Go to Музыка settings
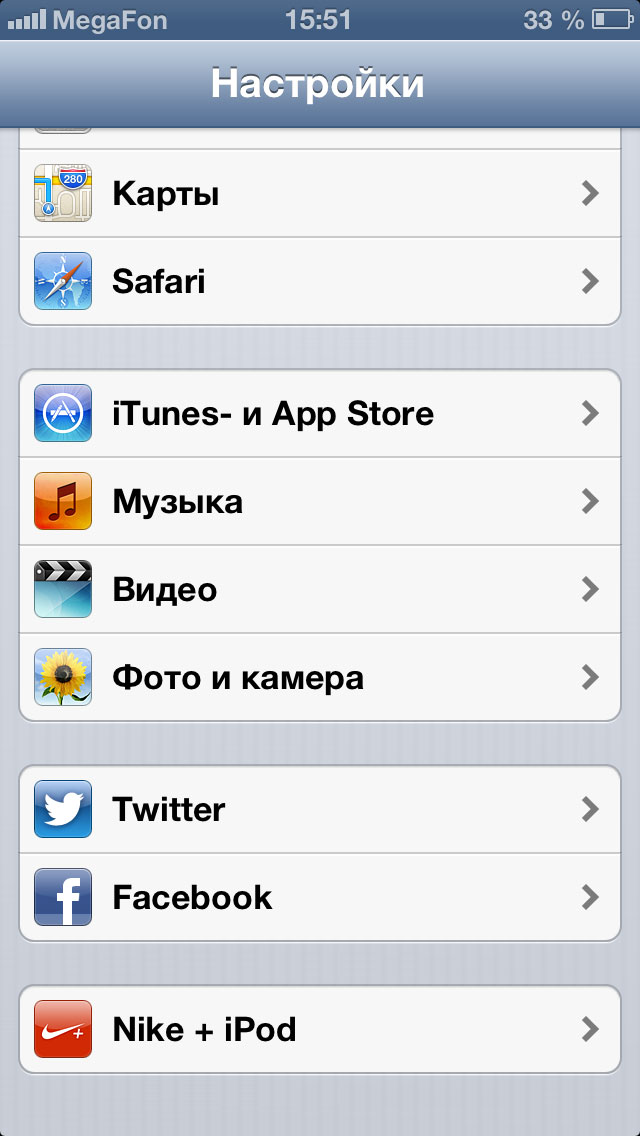 tap(320, 501)
